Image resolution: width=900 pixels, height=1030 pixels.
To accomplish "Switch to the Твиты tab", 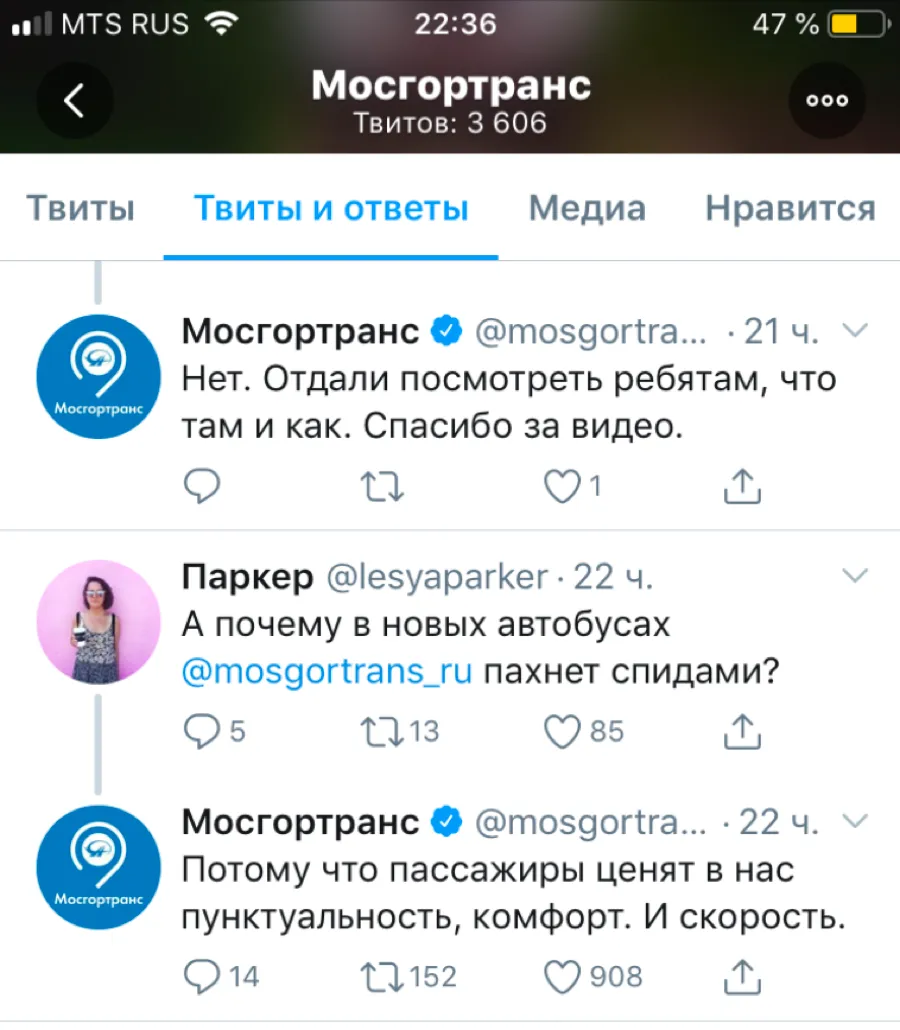I will 80,209.
